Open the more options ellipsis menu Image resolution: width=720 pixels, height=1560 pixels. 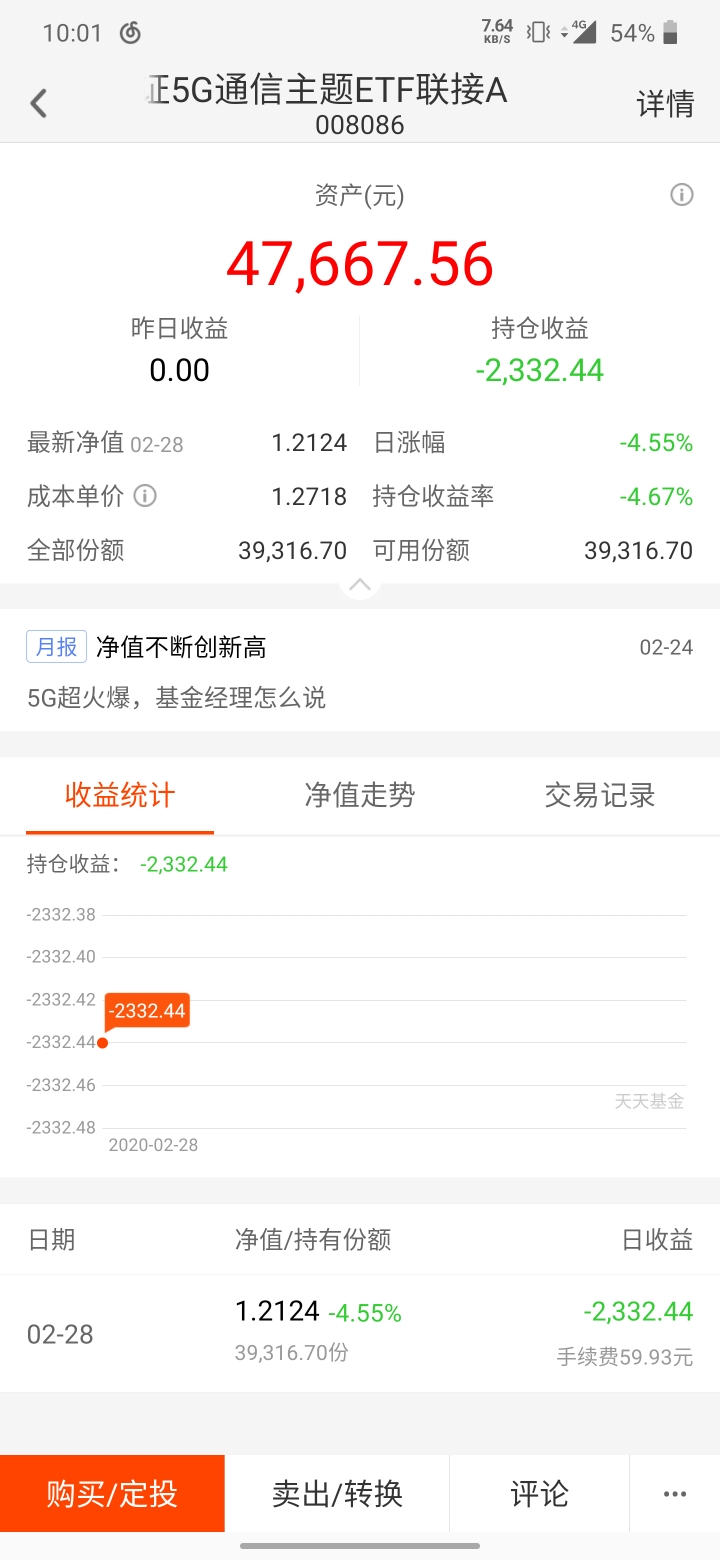675,1493
